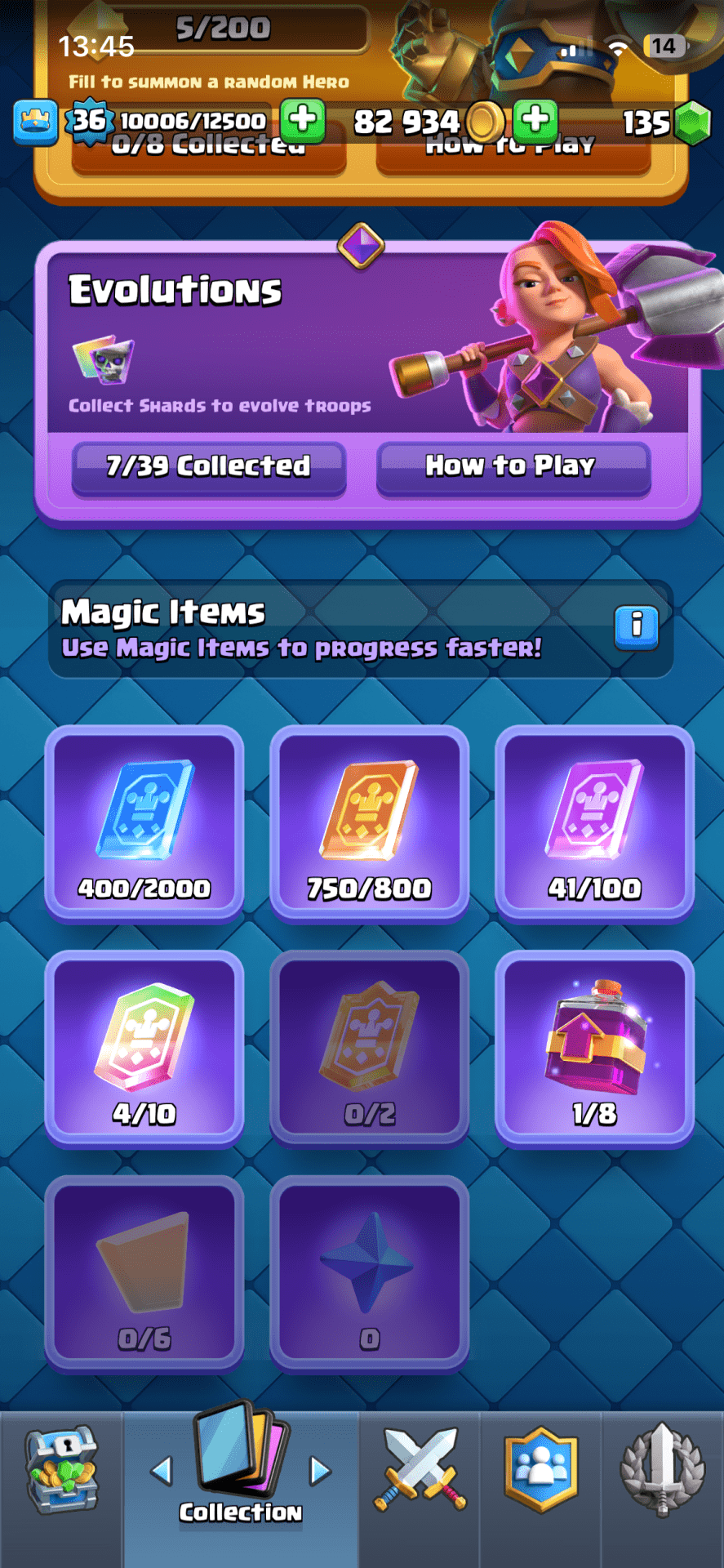Open the magic potion item 1/8

[594, 1049]
